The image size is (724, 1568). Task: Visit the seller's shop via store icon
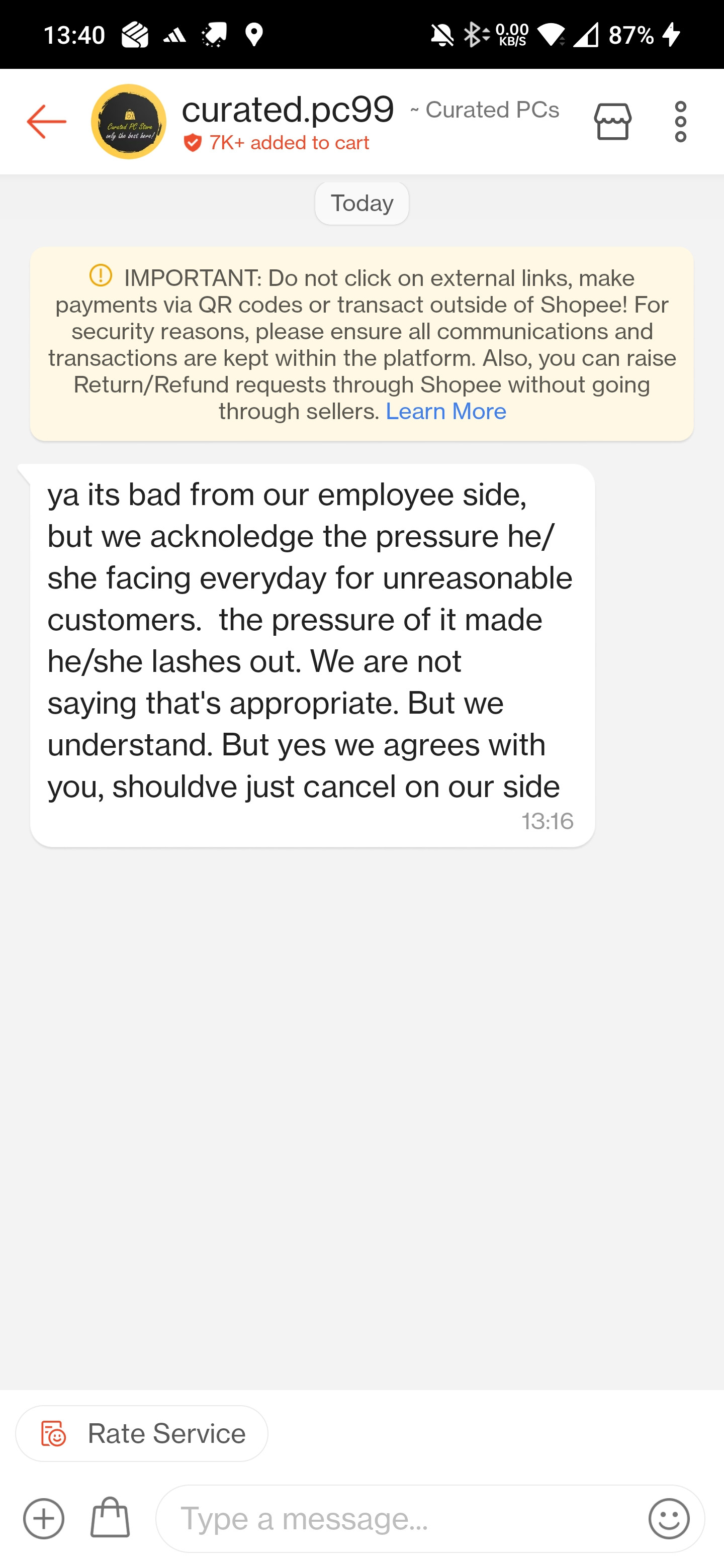point(612,122)
